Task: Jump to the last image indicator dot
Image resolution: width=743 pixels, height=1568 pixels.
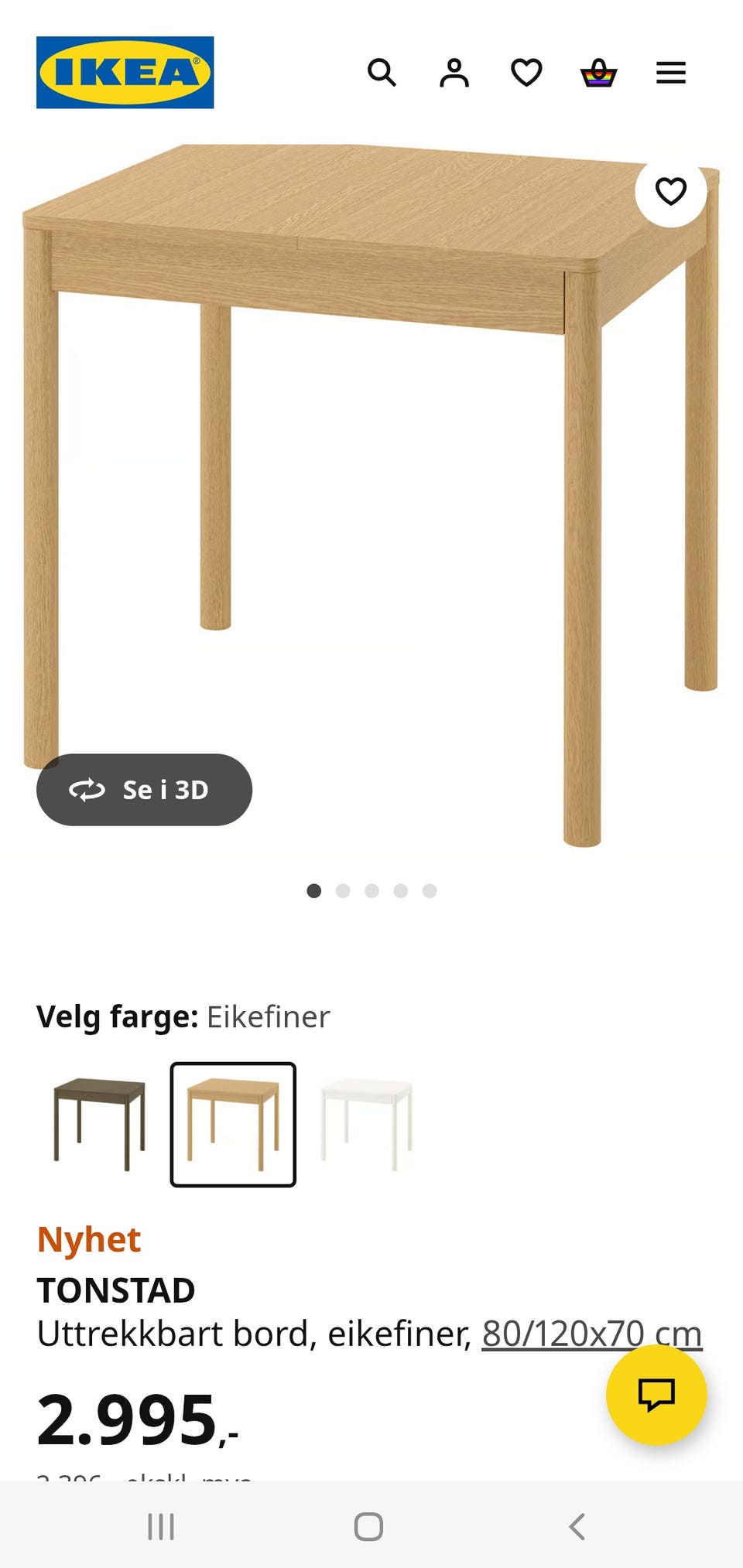Action: point(428,890)
